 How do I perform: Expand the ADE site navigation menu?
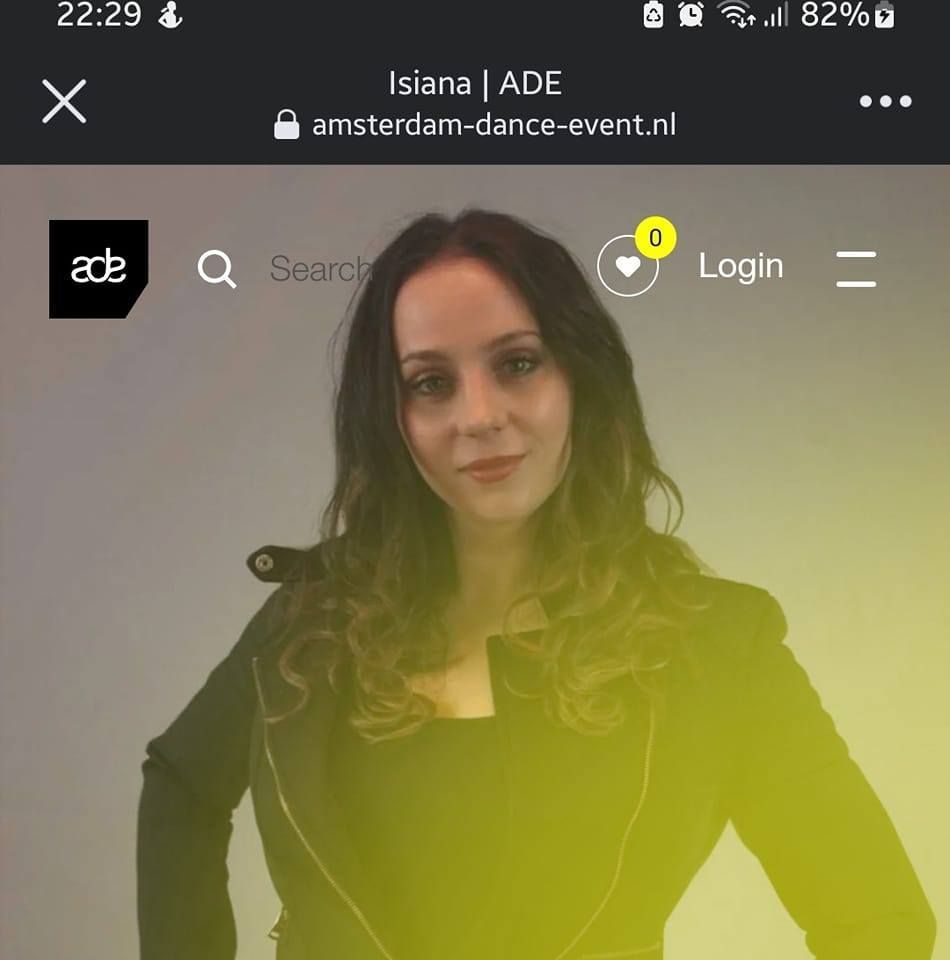[856, 269]
